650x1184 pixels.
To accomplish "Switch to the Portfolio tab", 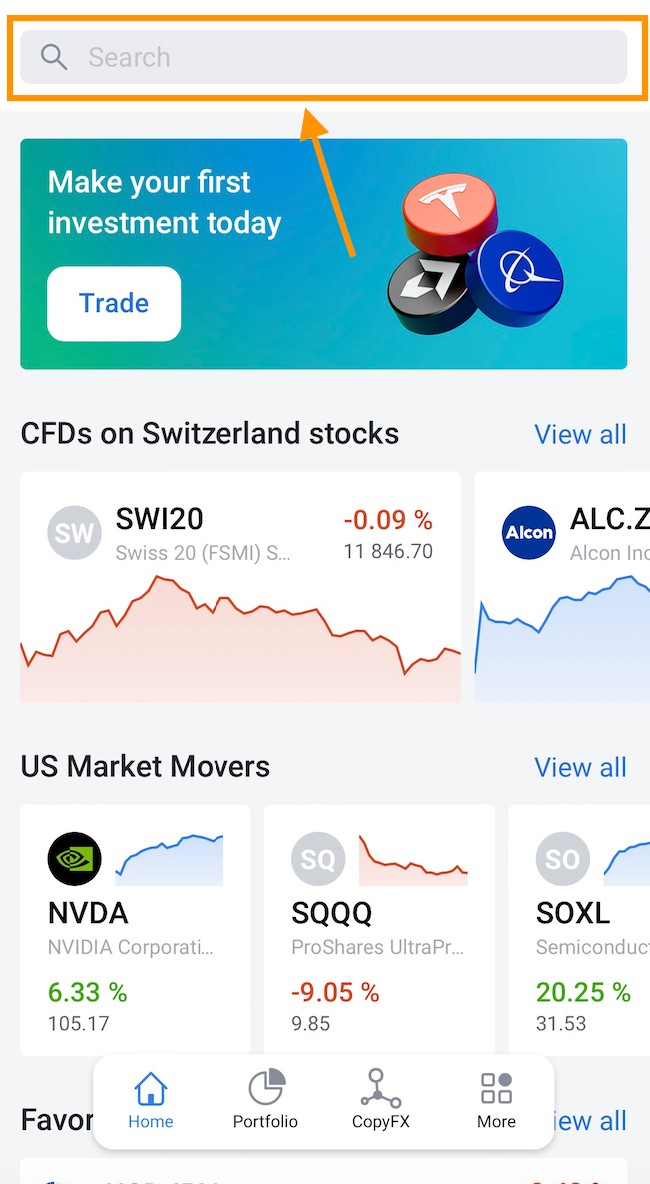I will click(x=265, y=1101).
